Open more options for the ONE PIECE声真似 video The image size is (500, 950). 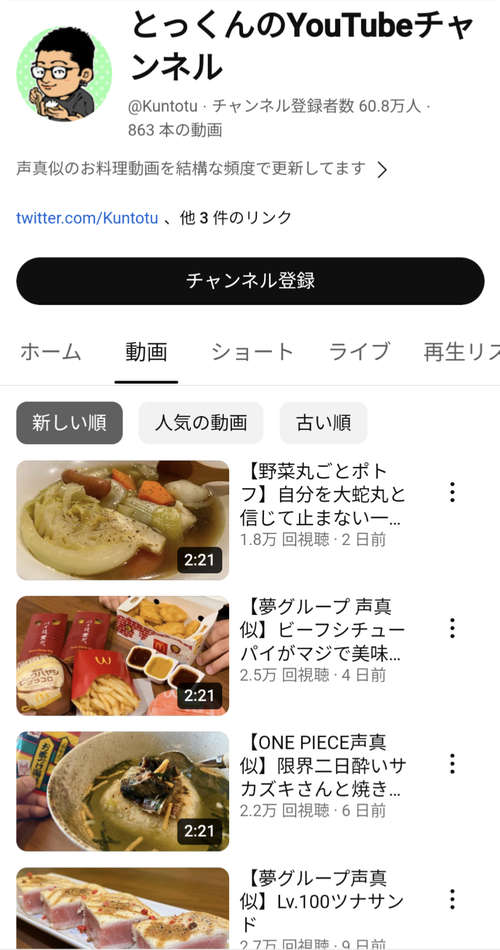pos(452,764)
